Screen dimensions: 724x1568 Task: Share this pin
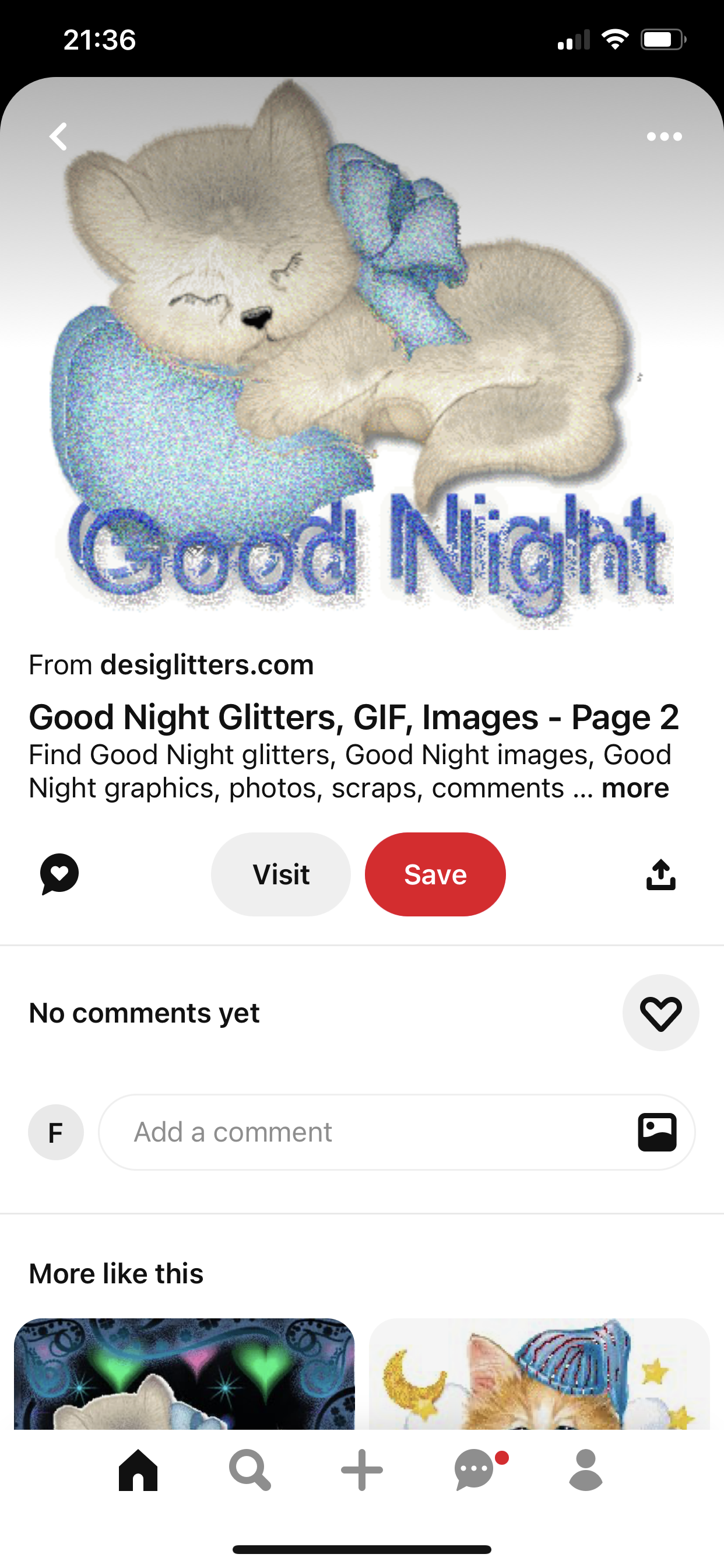pyautogui.click(x=660, y=874)
